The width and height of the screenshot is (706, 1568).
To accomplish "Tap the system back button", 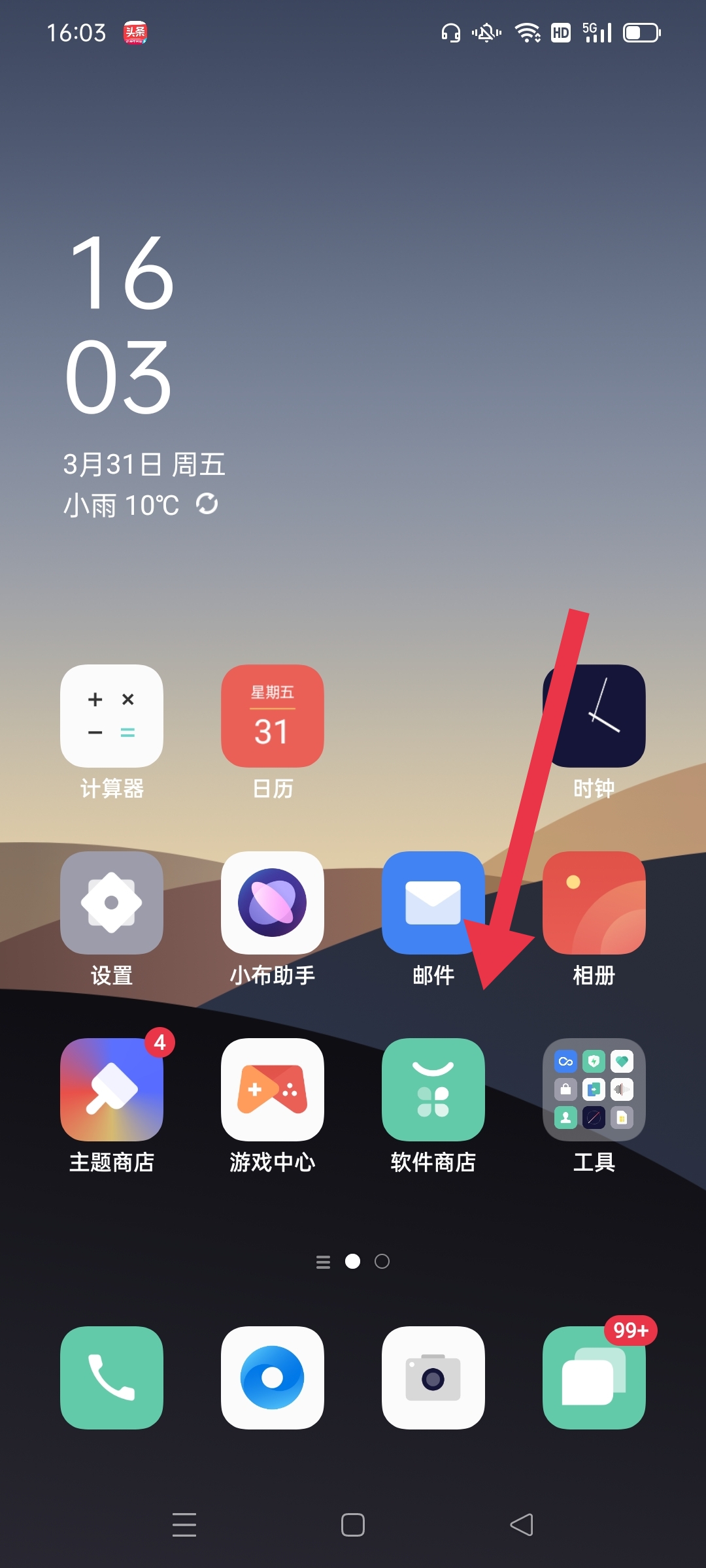I will [522, 1525].
